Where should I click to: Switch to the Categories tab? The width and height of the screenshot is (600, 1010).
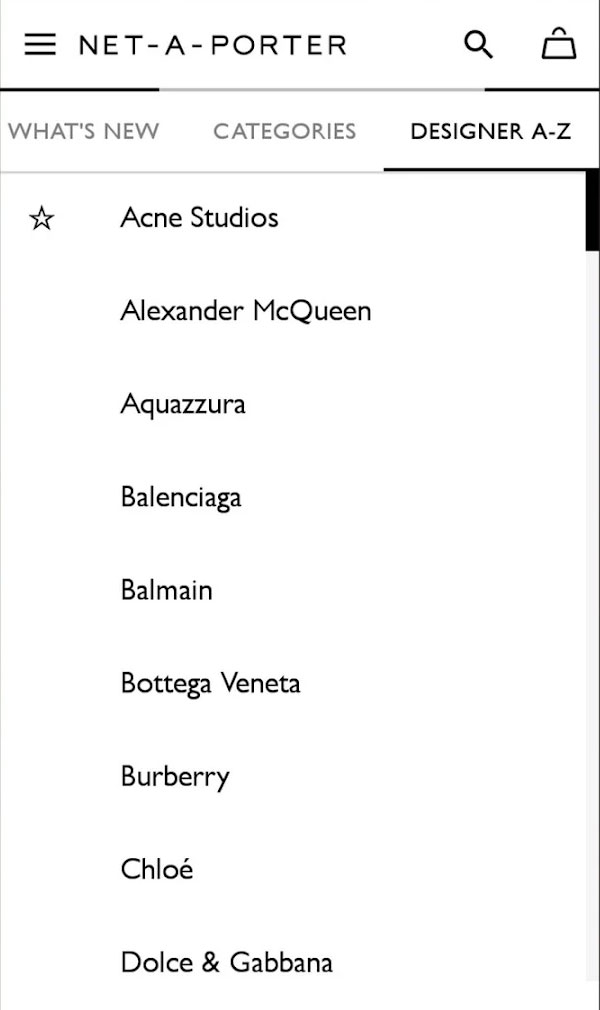[x=284, y=131]
